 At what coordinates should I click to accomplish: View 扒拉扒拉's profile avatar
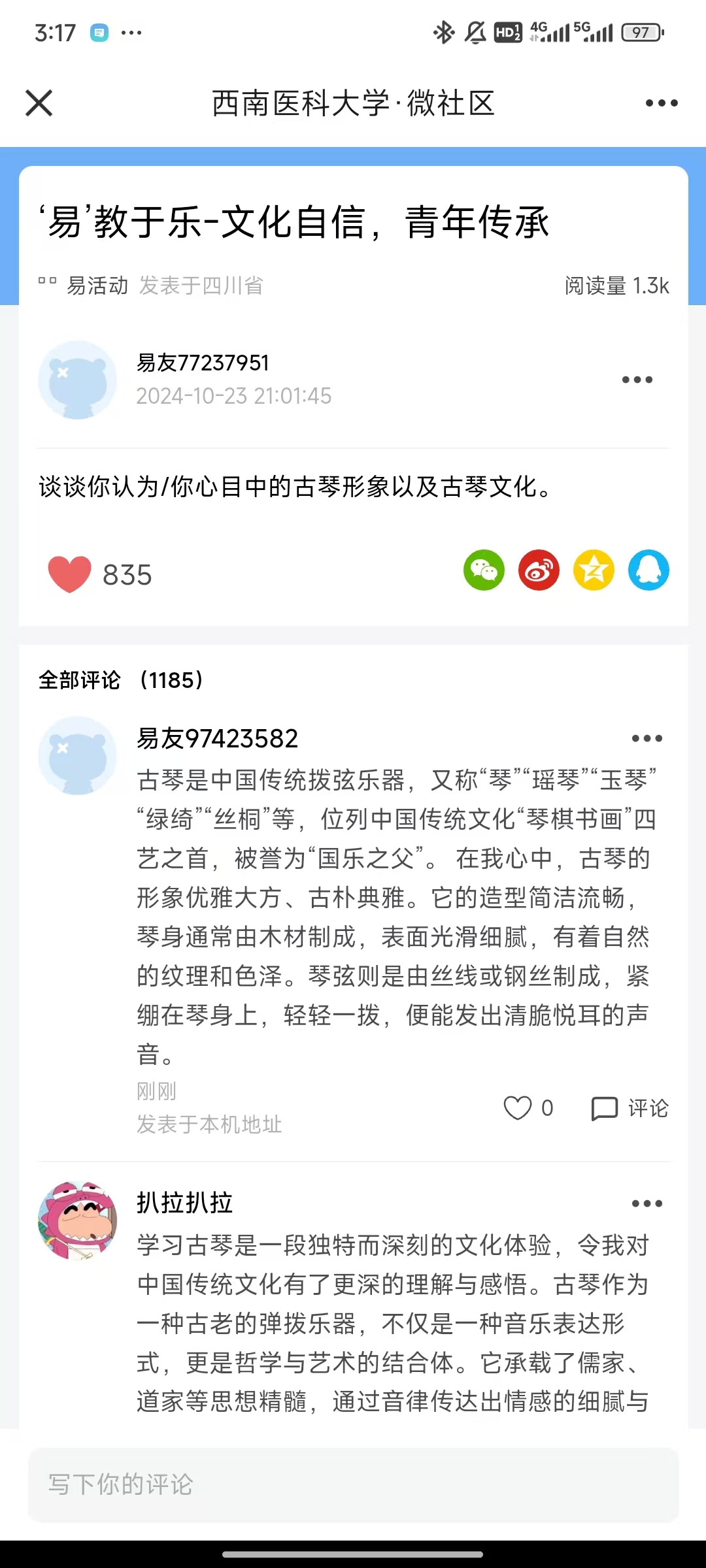pos(78,1220)
